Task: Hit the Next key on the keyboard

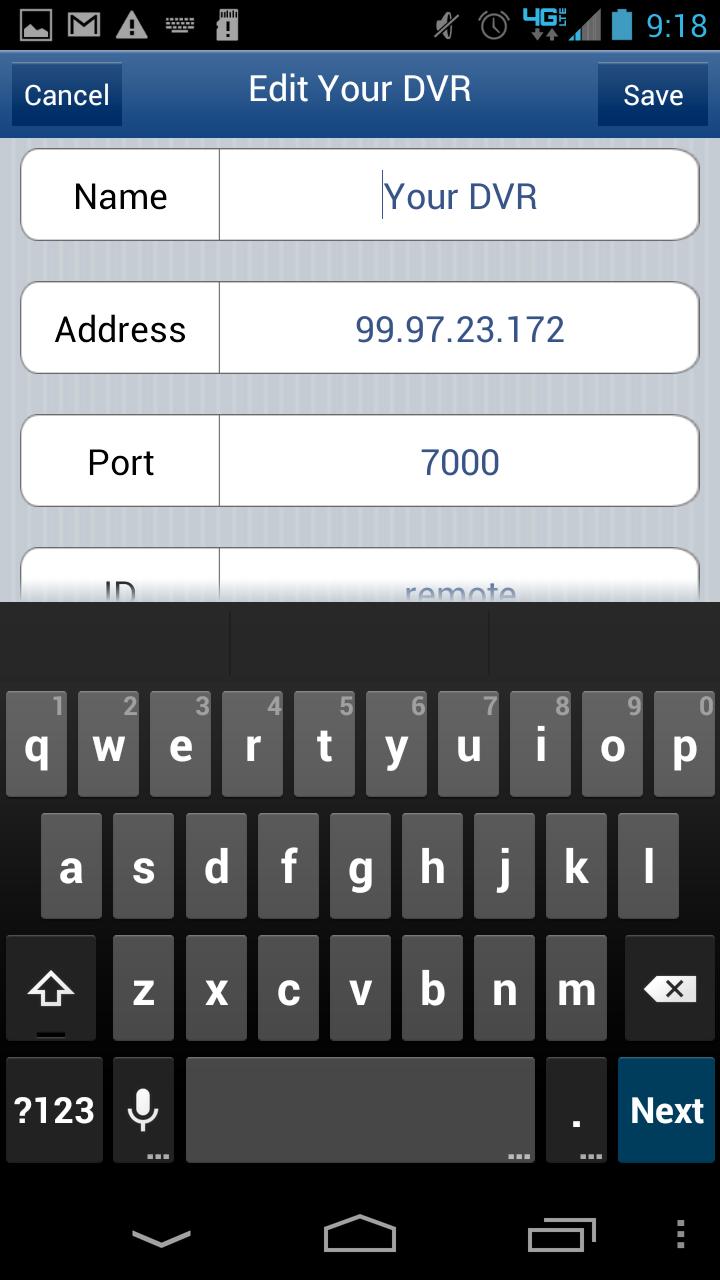Action: pyautogui.click(x=666, y=1110)
